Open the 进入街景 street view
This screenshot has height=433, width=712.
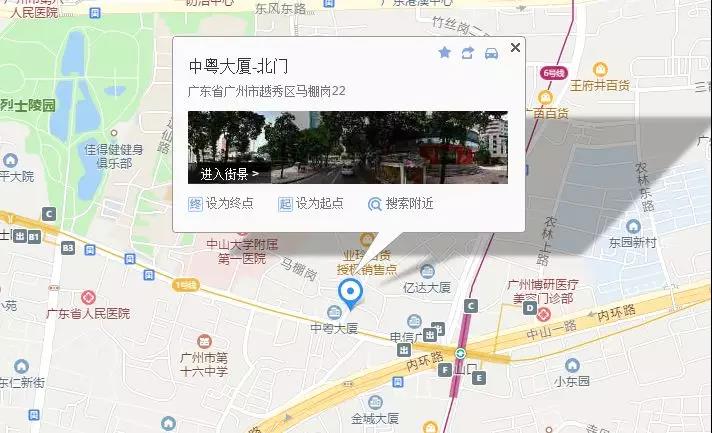coord(229,174)
